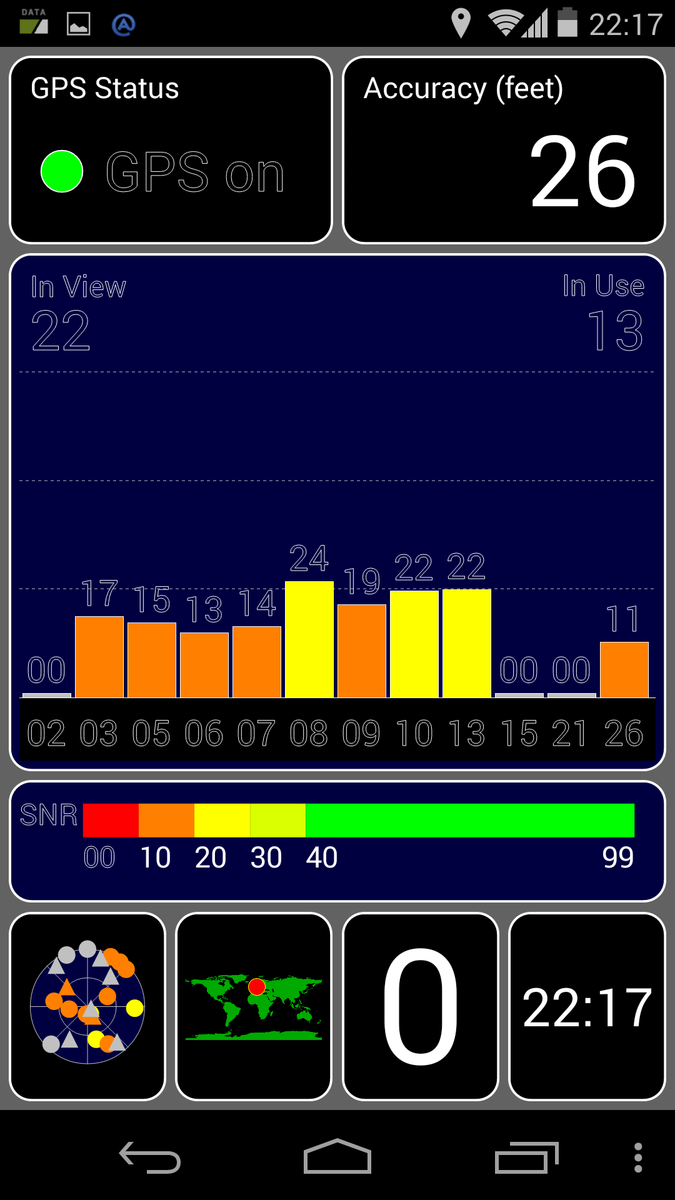This screenshot has width=675, height=1200.
Task: Open the speed tile showing 0
Action: (x=420, y=1007)
